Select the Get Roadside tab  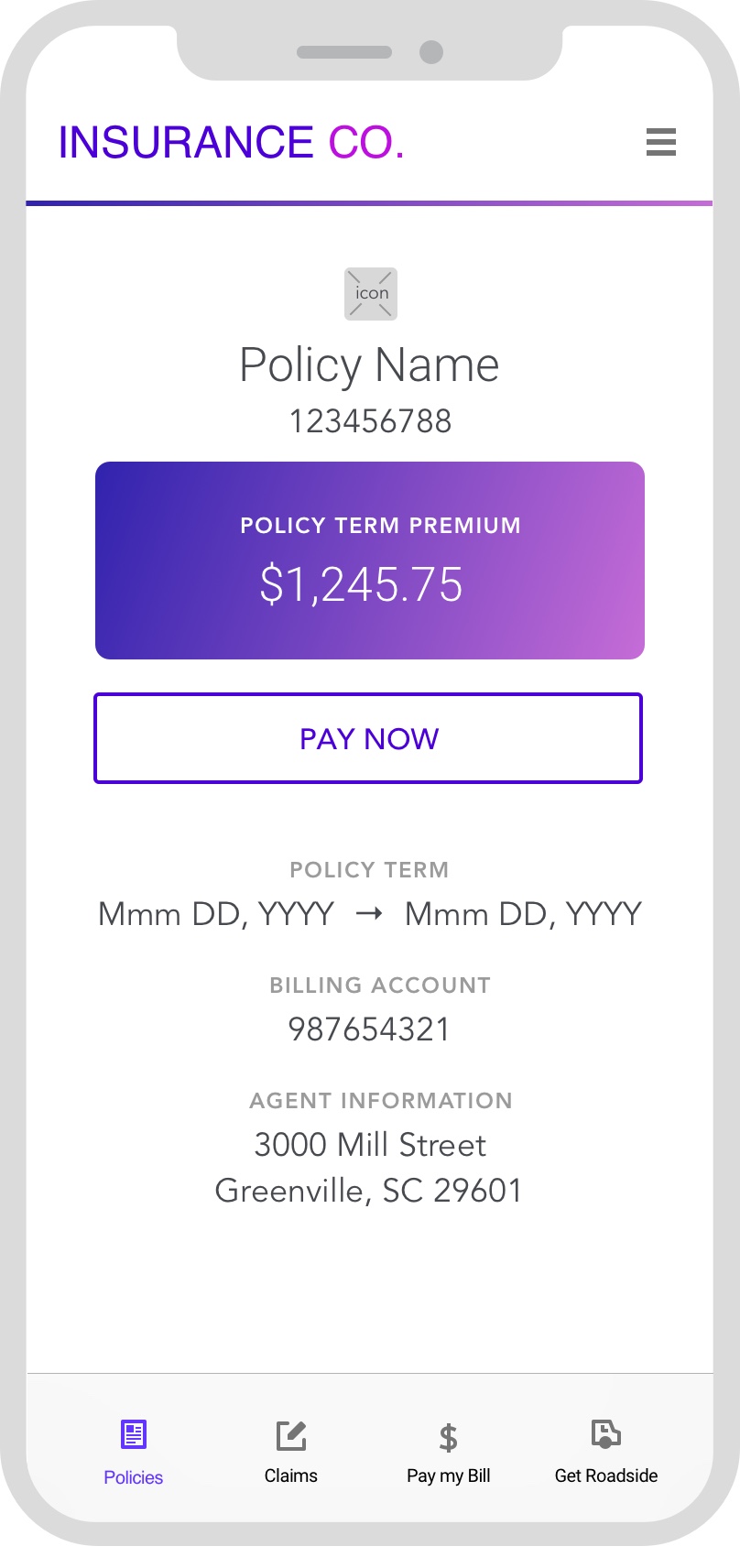click(606, 1451)
